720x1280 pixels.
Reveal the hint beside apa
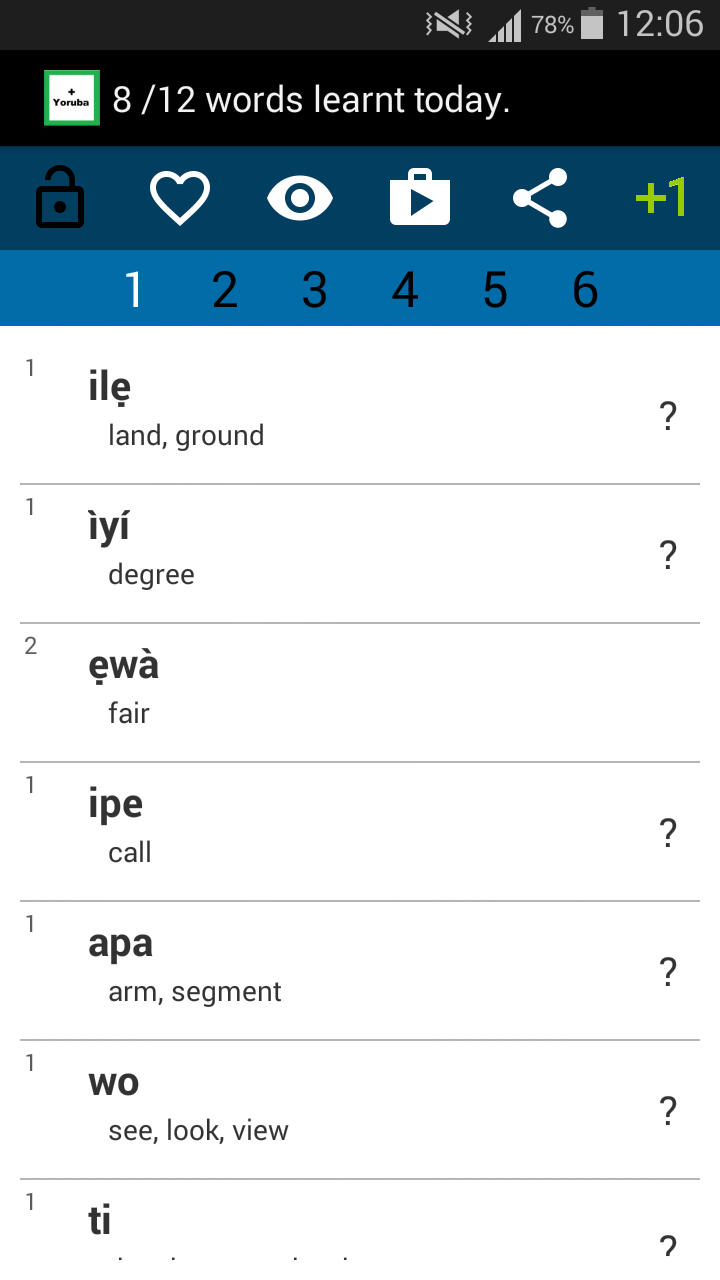coord(668,971)
